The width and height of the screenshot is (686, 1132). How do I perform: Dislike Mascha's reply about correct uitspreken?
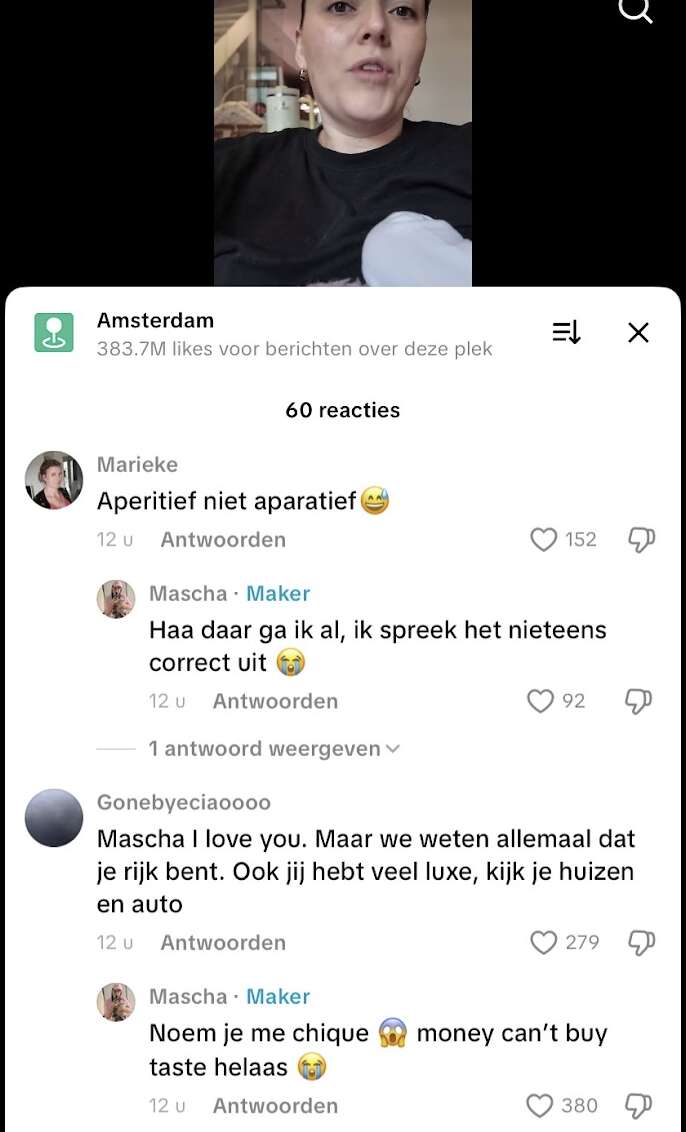pyautogui.click(x=638, y=701)
